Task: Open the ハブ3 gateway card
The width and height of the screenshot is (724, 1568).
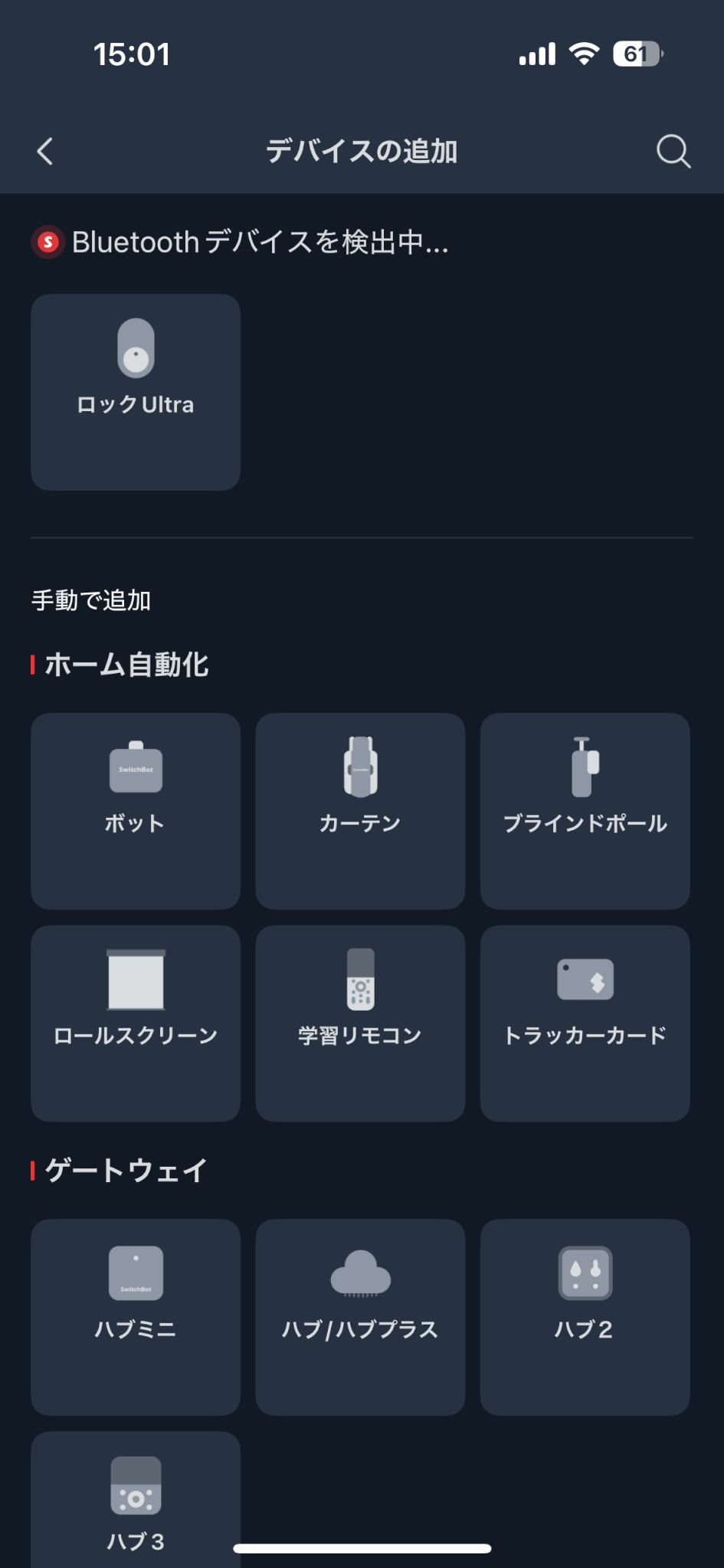Action: click(136, 1500)
